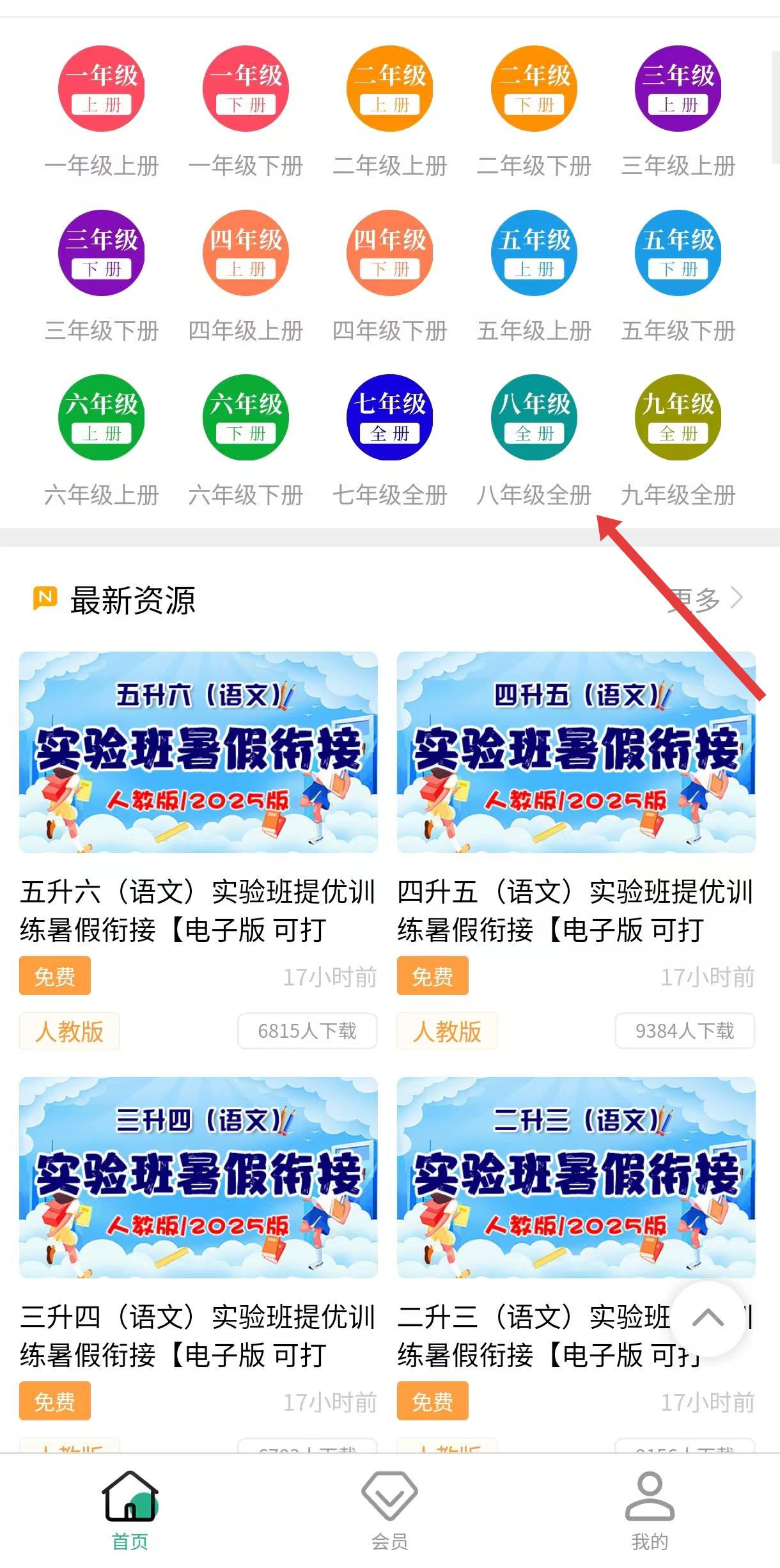This screenshot has width=780, height=1568.
Task: Select the 二年级上册 grade icon
Action: point(390,89)
